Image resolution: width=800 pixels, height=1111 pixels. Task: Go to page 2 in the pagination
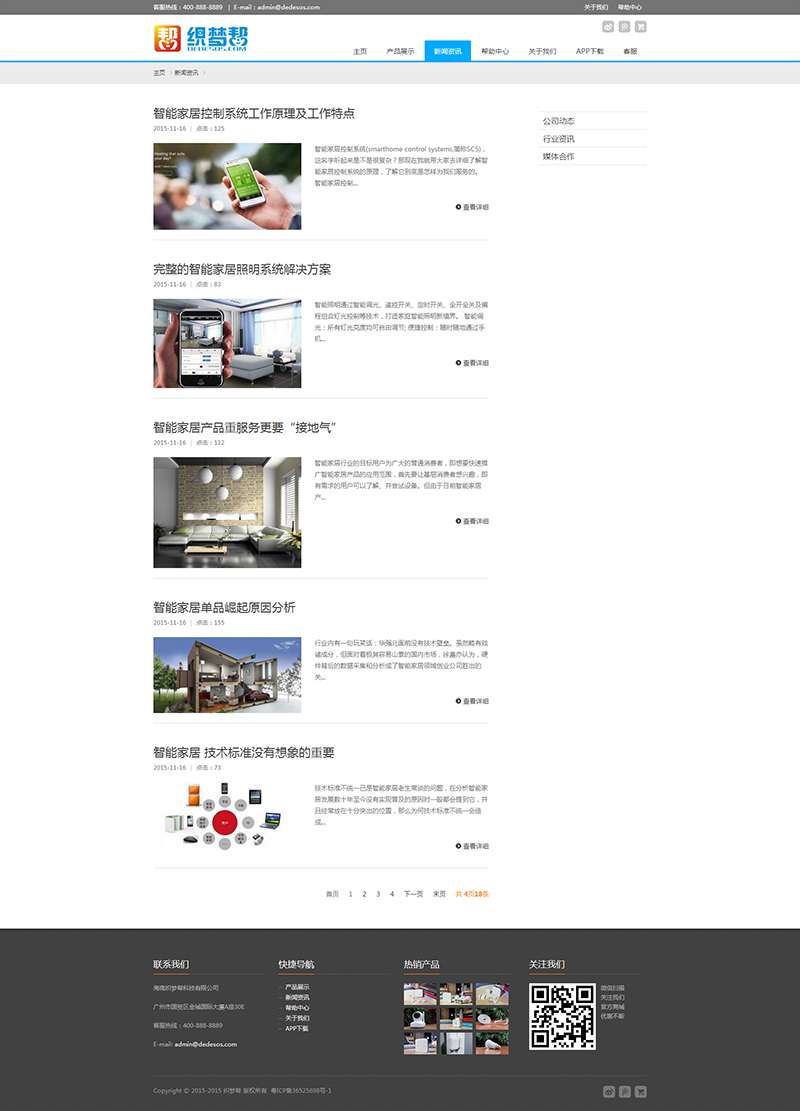[x=364, y=894]
